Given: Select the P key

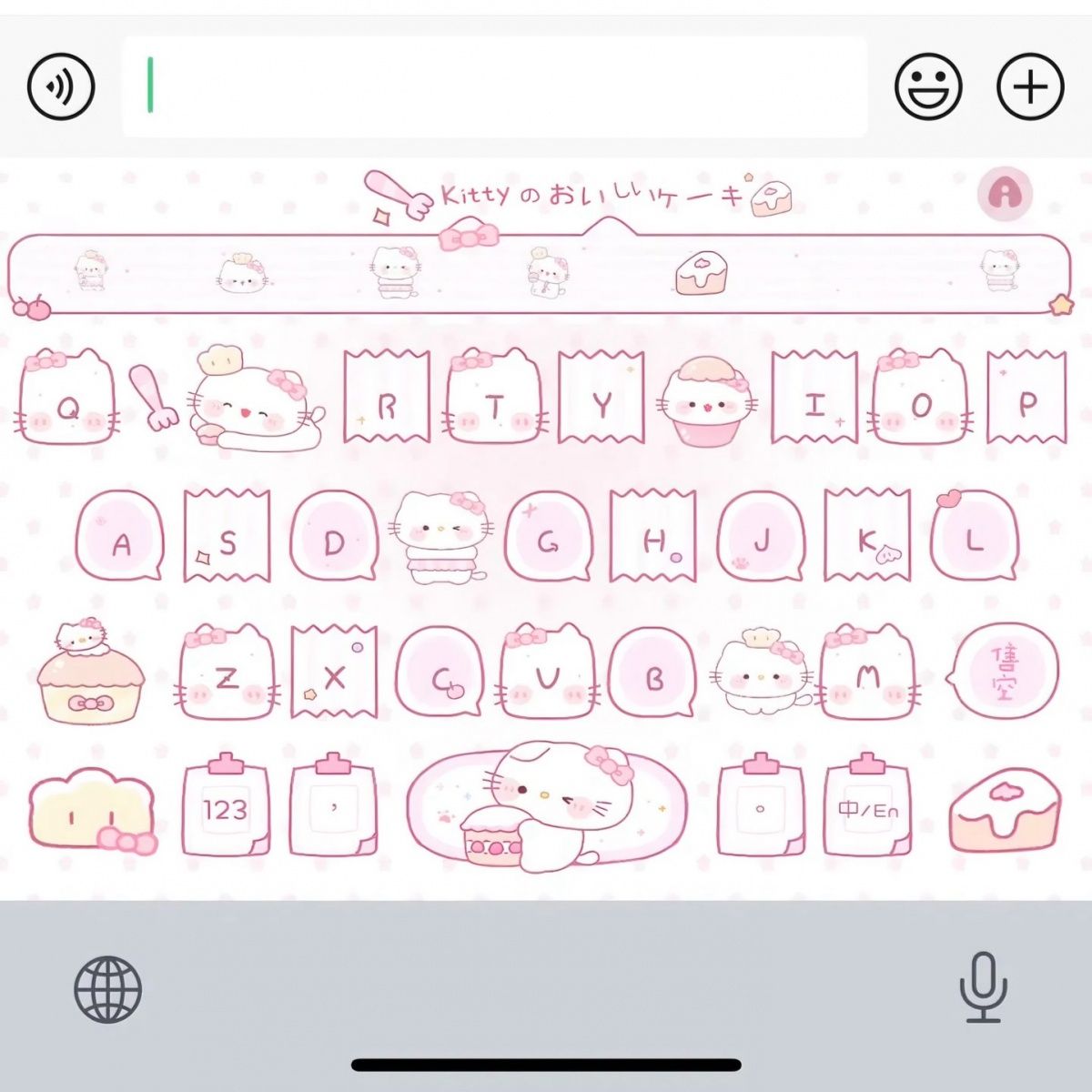Looking at the screenshot, I should tap(1026, 398).
